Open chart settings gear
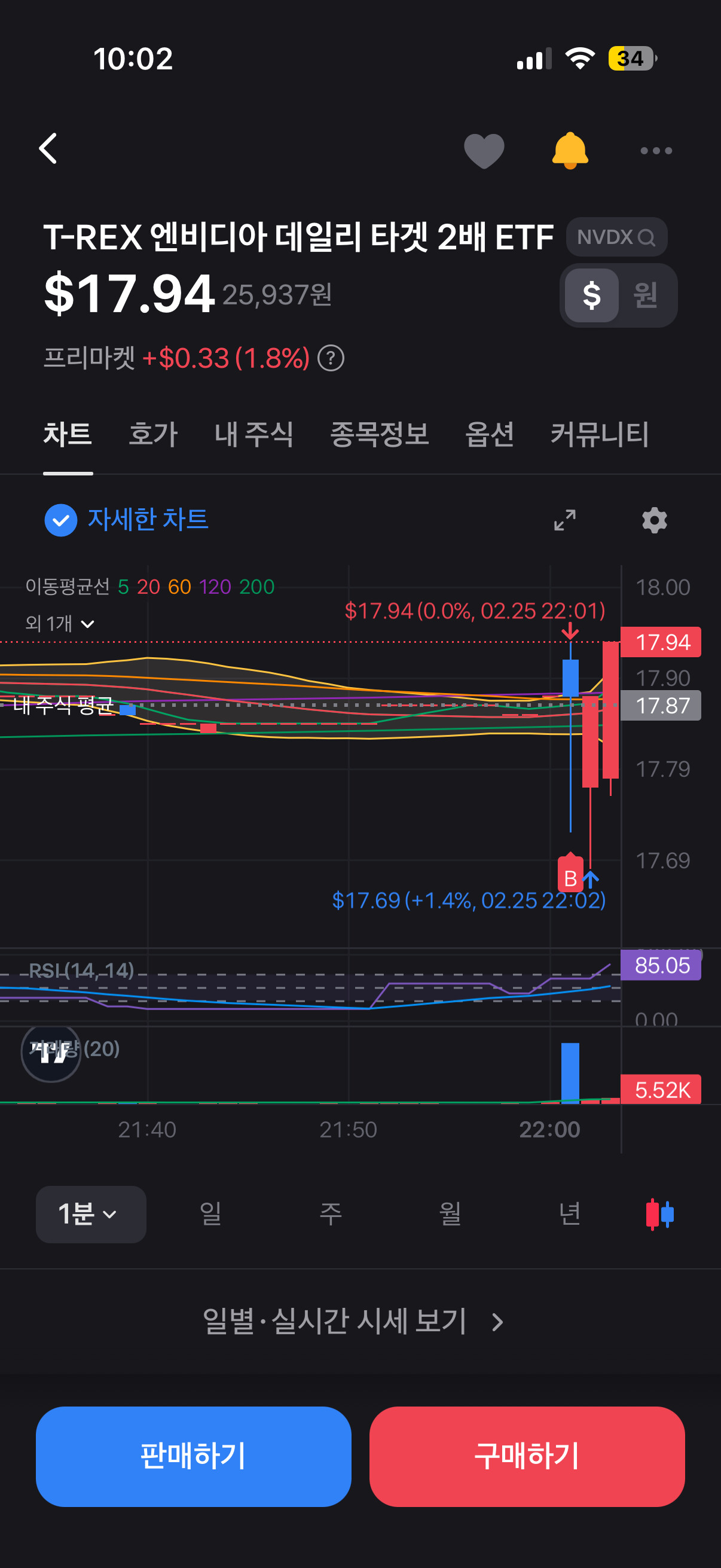This screenshot has height=1568, width=721. (x=654, y=520)
